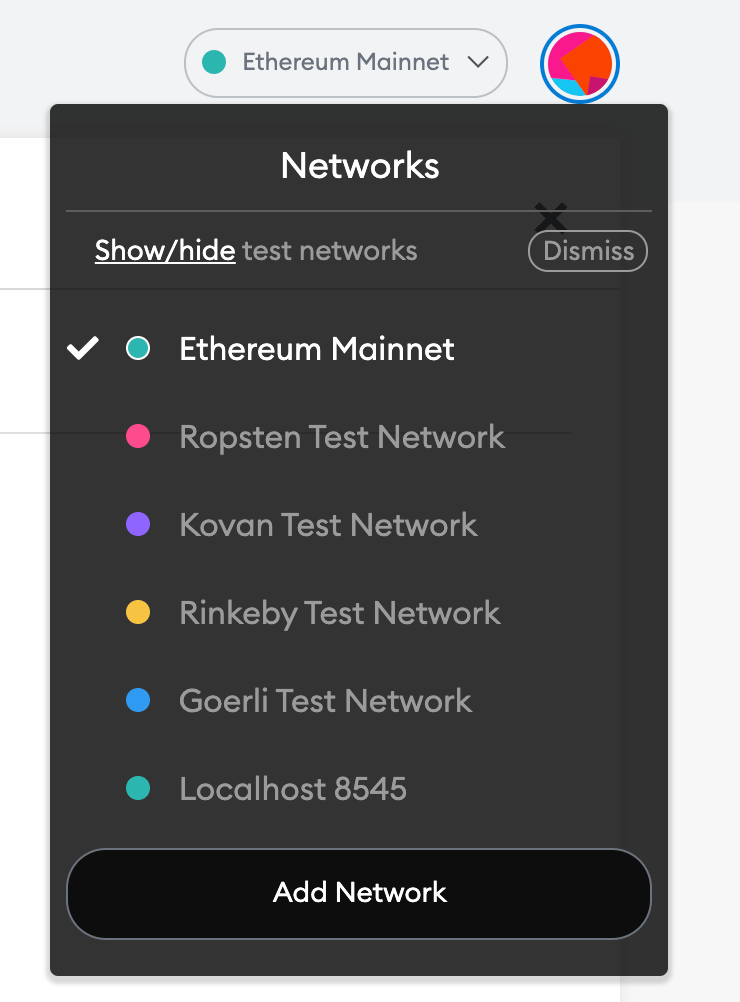This screenshot has height=1002, width=740.
Task: Choose Rinkeby Test Network
Action: [339, 613]
